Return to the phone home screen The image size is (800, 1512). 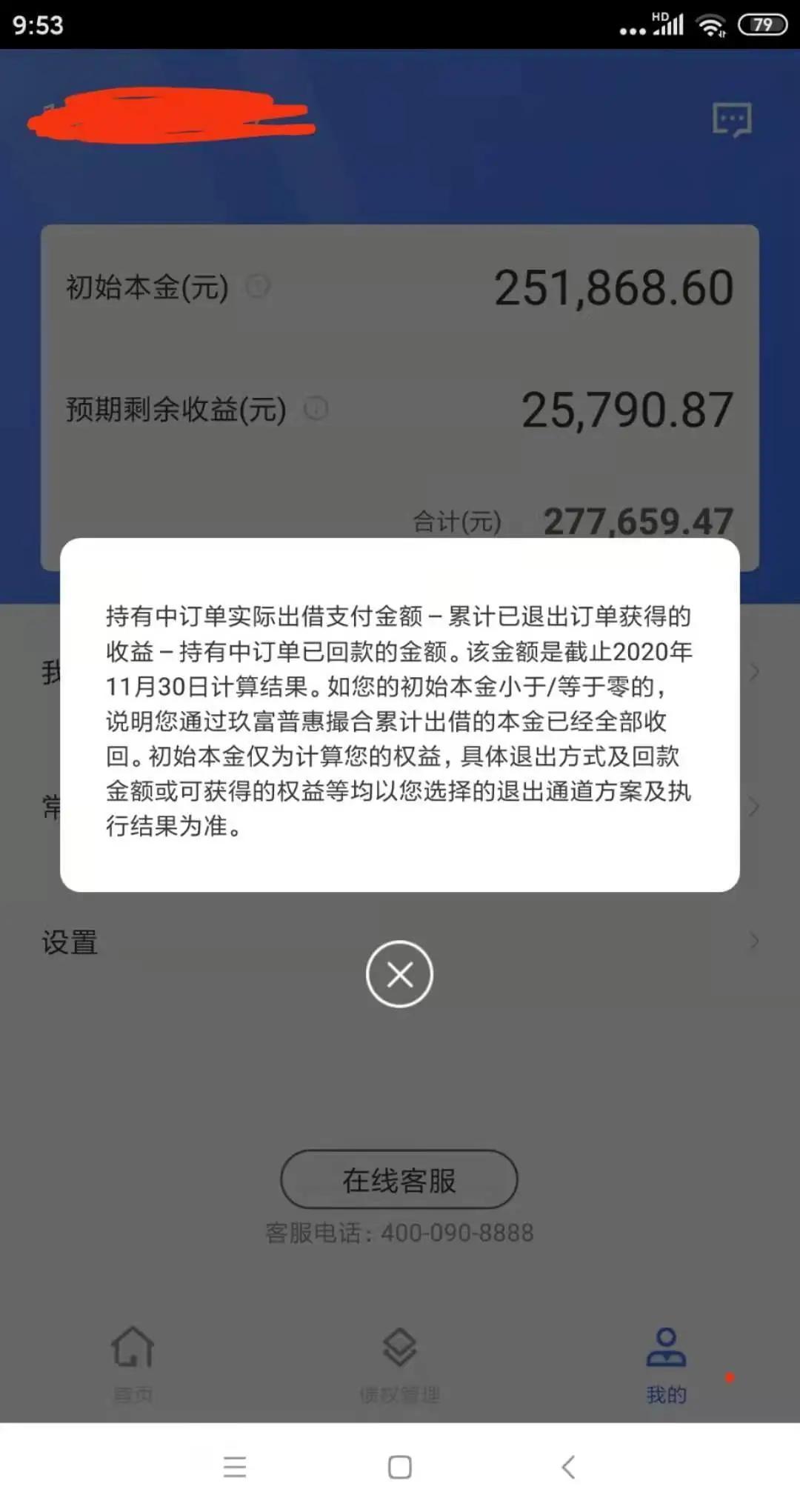[x=400, y=1467]
